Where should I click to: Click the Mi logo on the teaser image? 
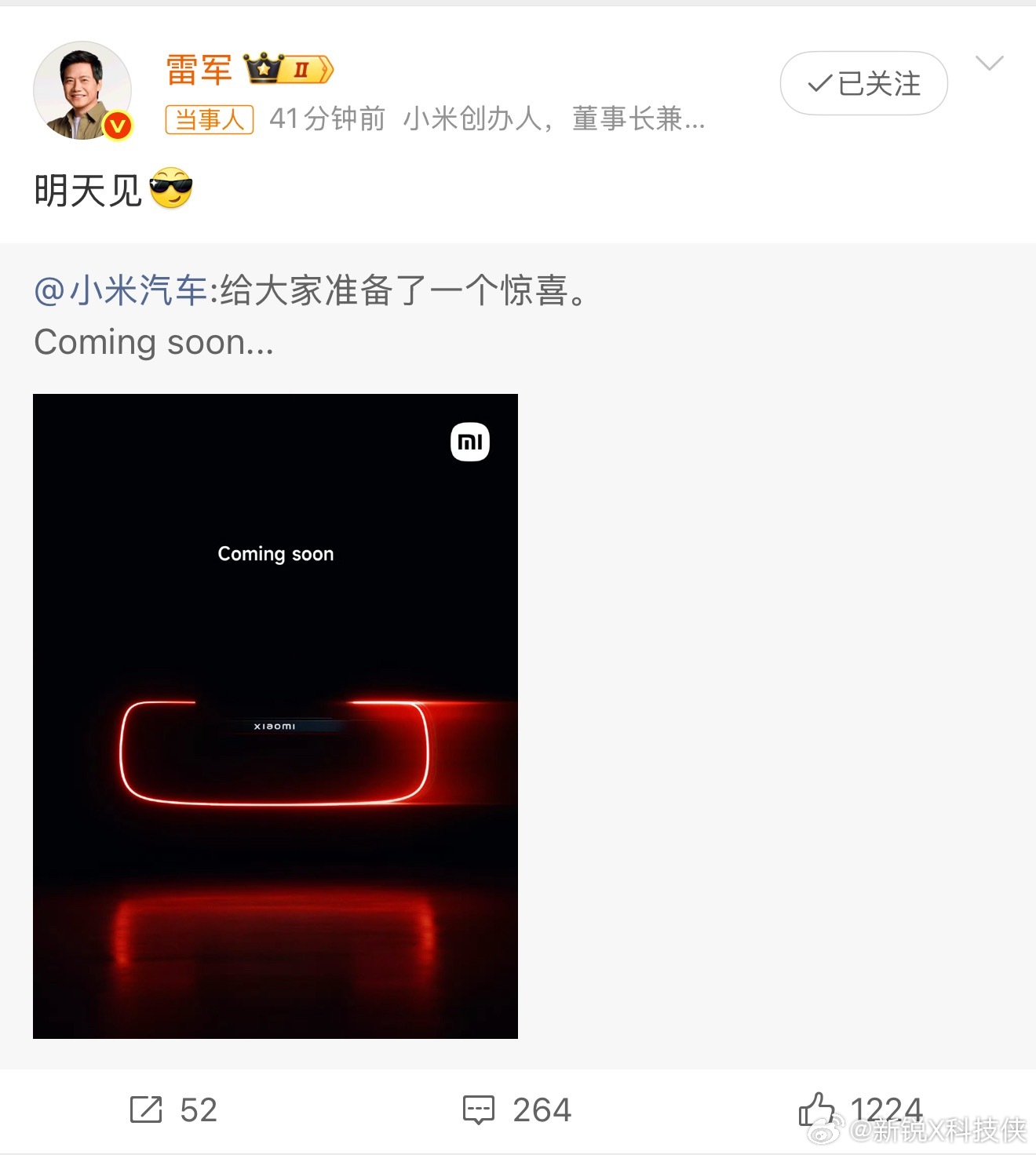click(469, 443)
